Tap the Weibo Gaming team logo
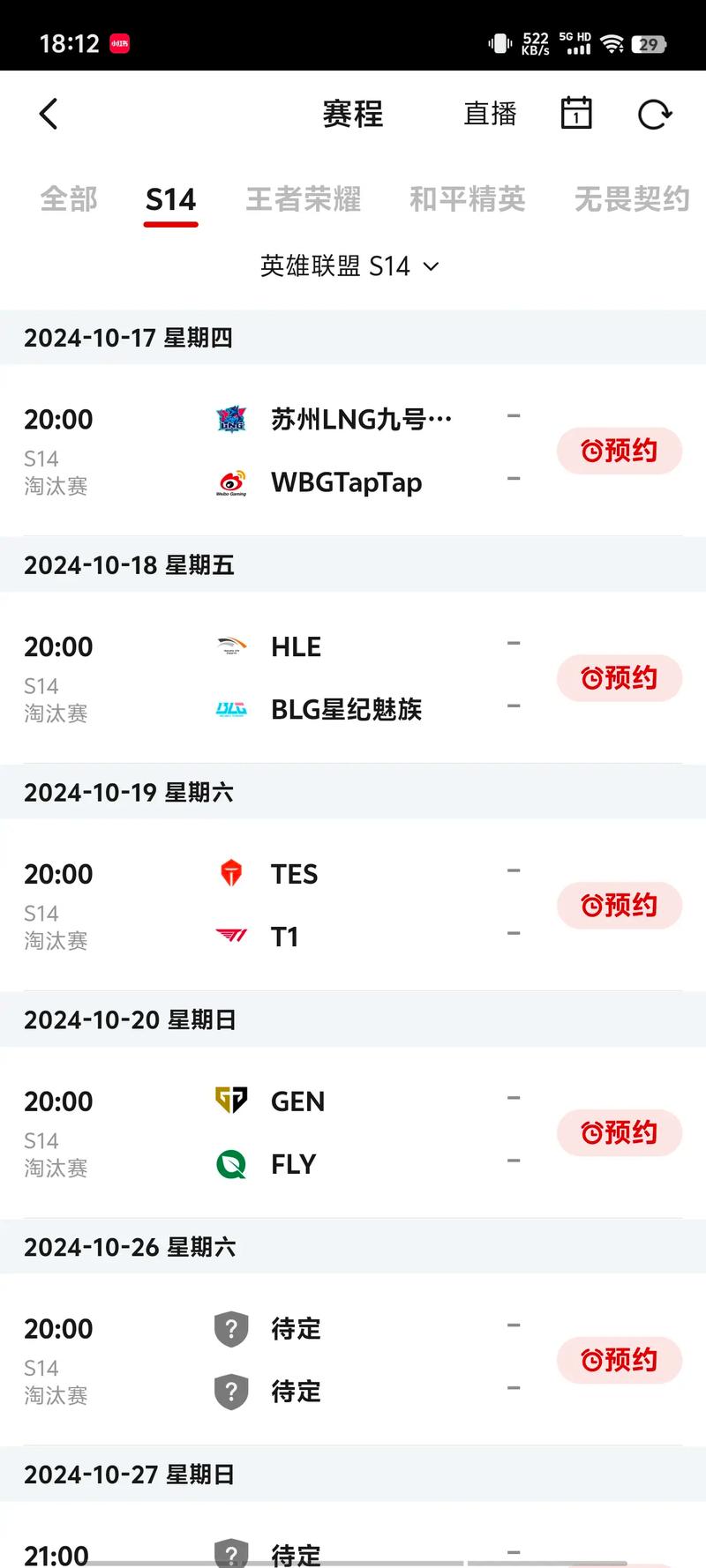 pyautogui.click(x=230, y=482)
